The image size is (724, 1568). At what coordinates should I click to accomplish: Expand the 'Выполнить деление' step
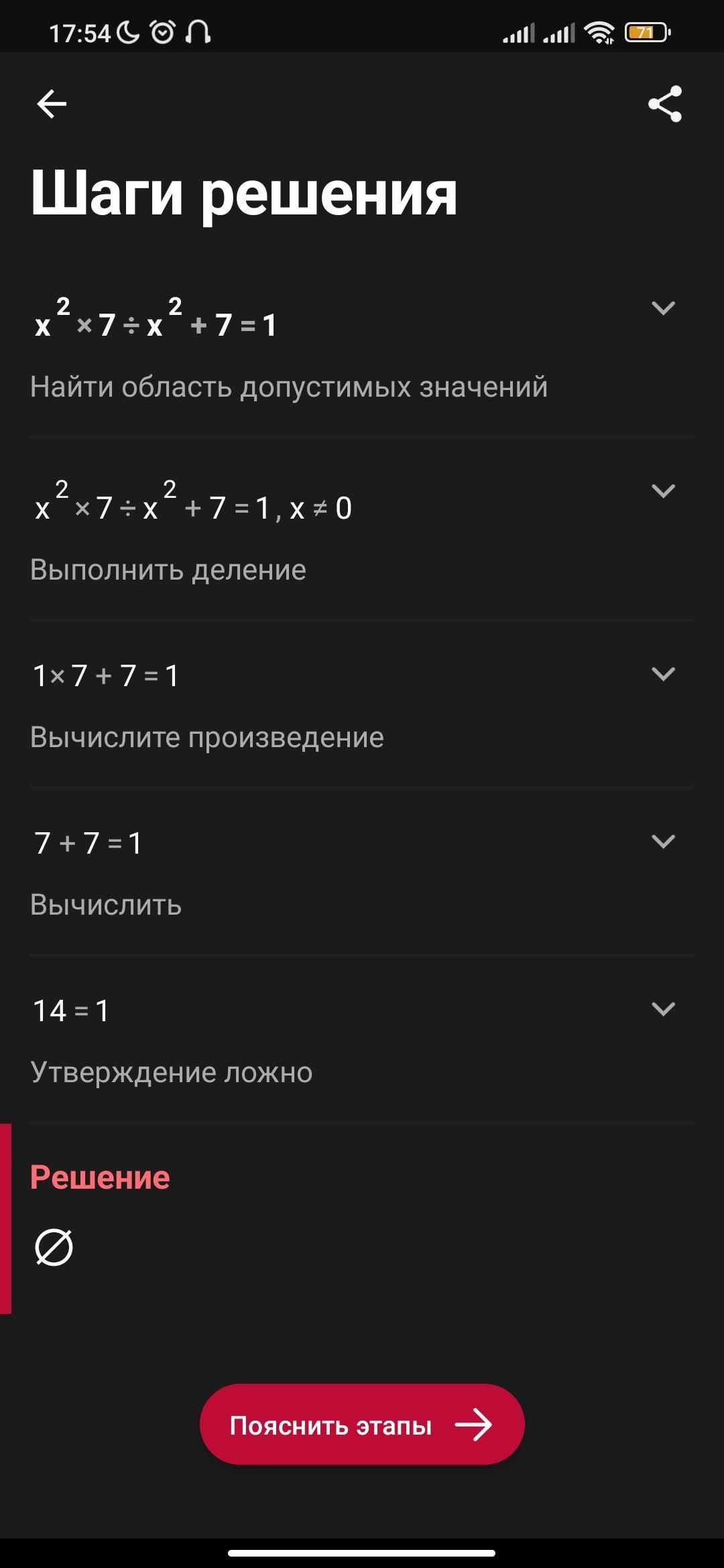[x=663, y=491]
